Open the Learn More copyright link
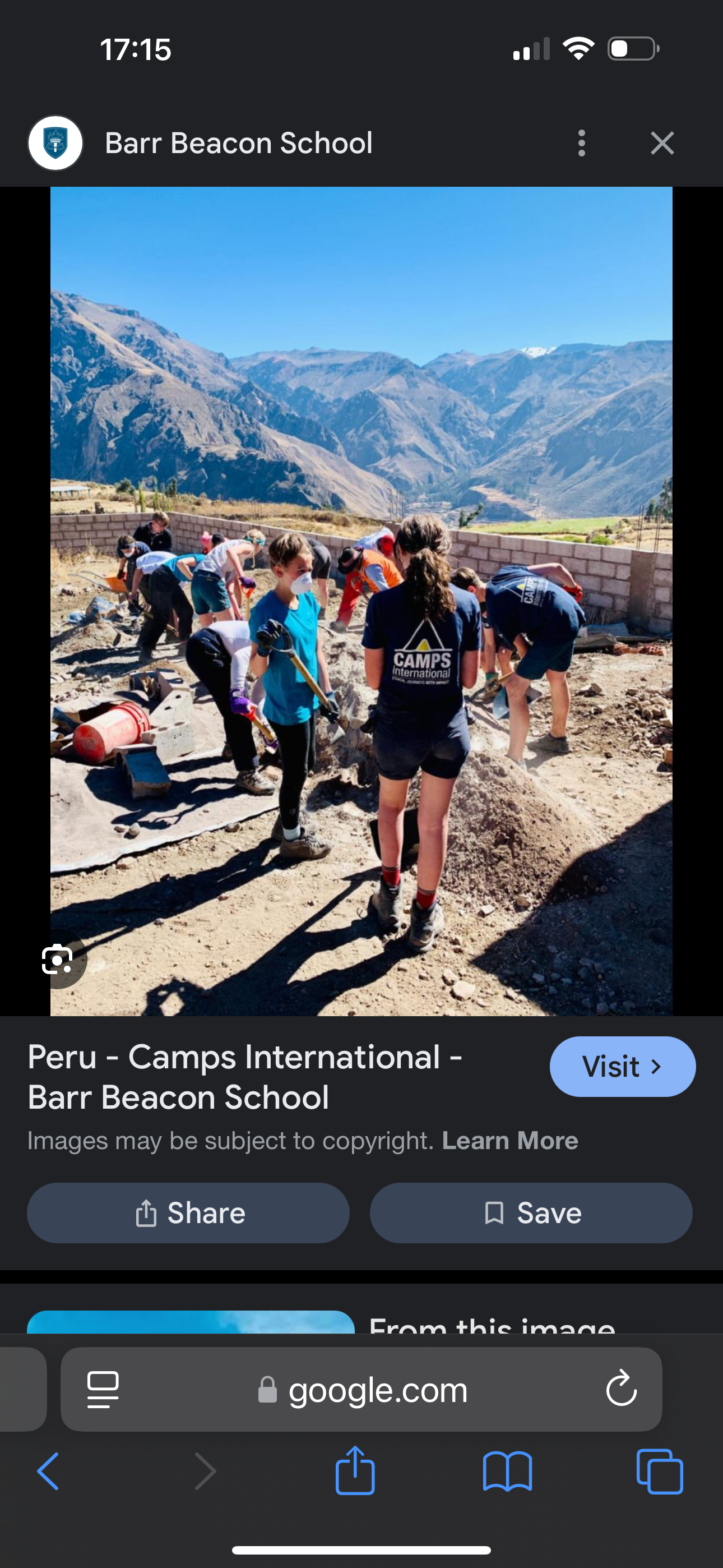 pyautogui.click(x=510, y=1140)
